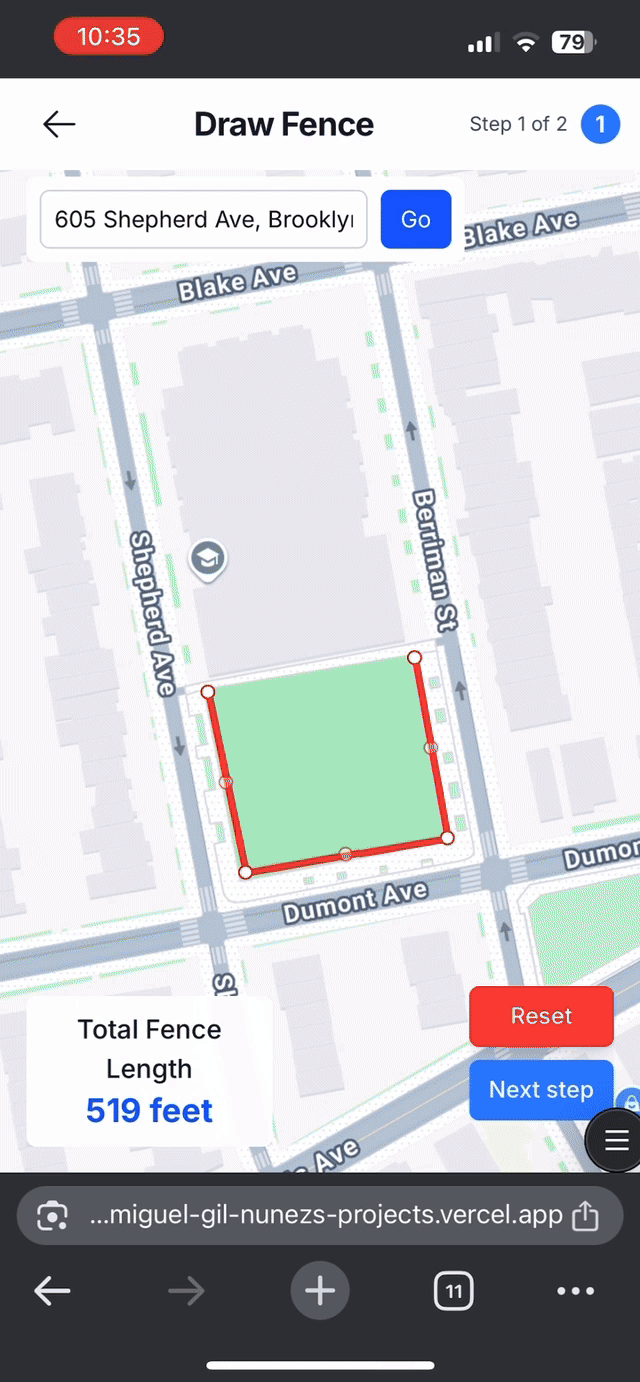The width and height of the screenshot is (640, 1382).
Task: Edit the 605 Shepherd Ave address field
Action: pyautogui.click(x=204, y=219)
